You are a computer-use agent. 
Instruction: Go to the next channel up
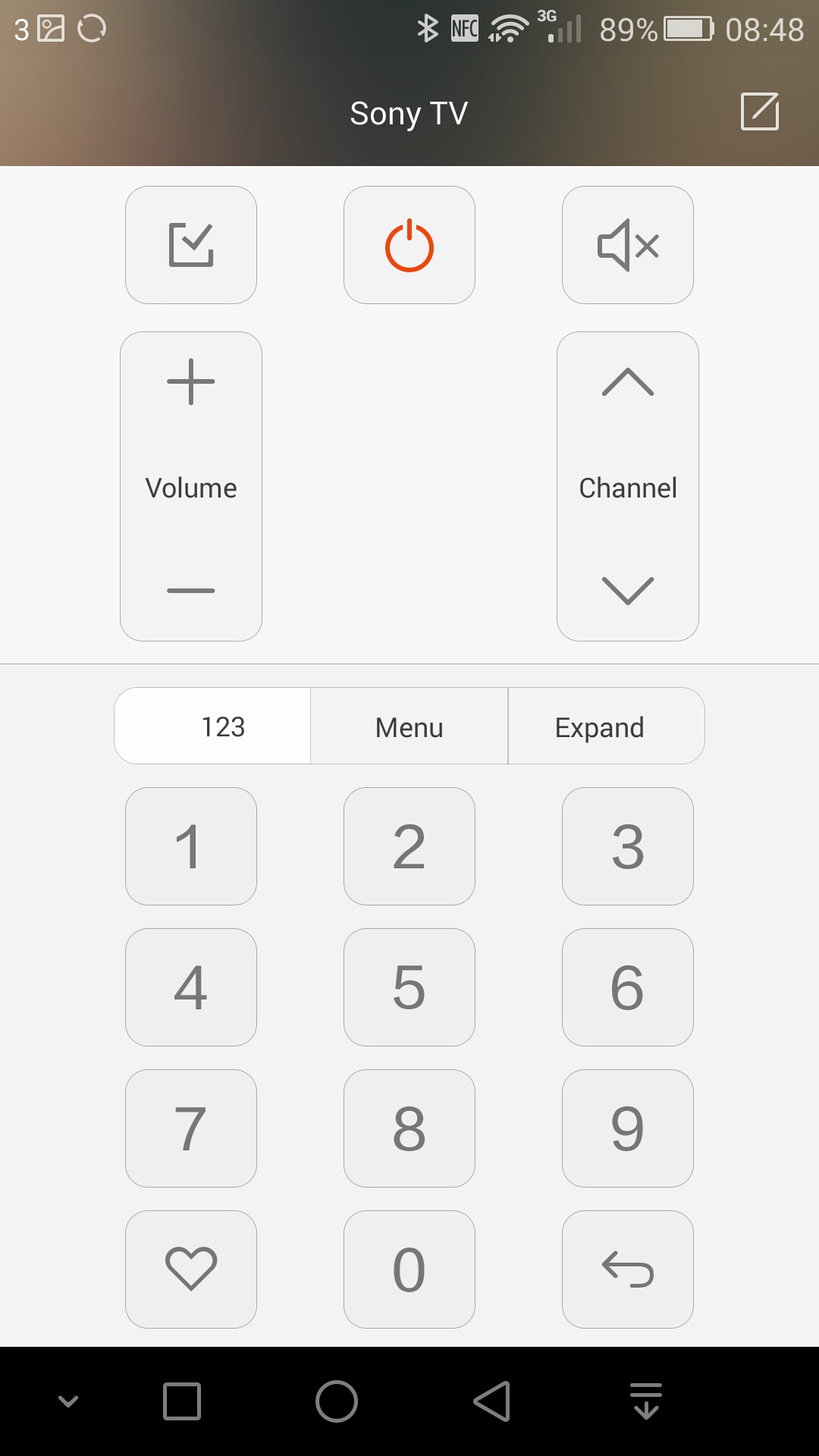[628, 382]
